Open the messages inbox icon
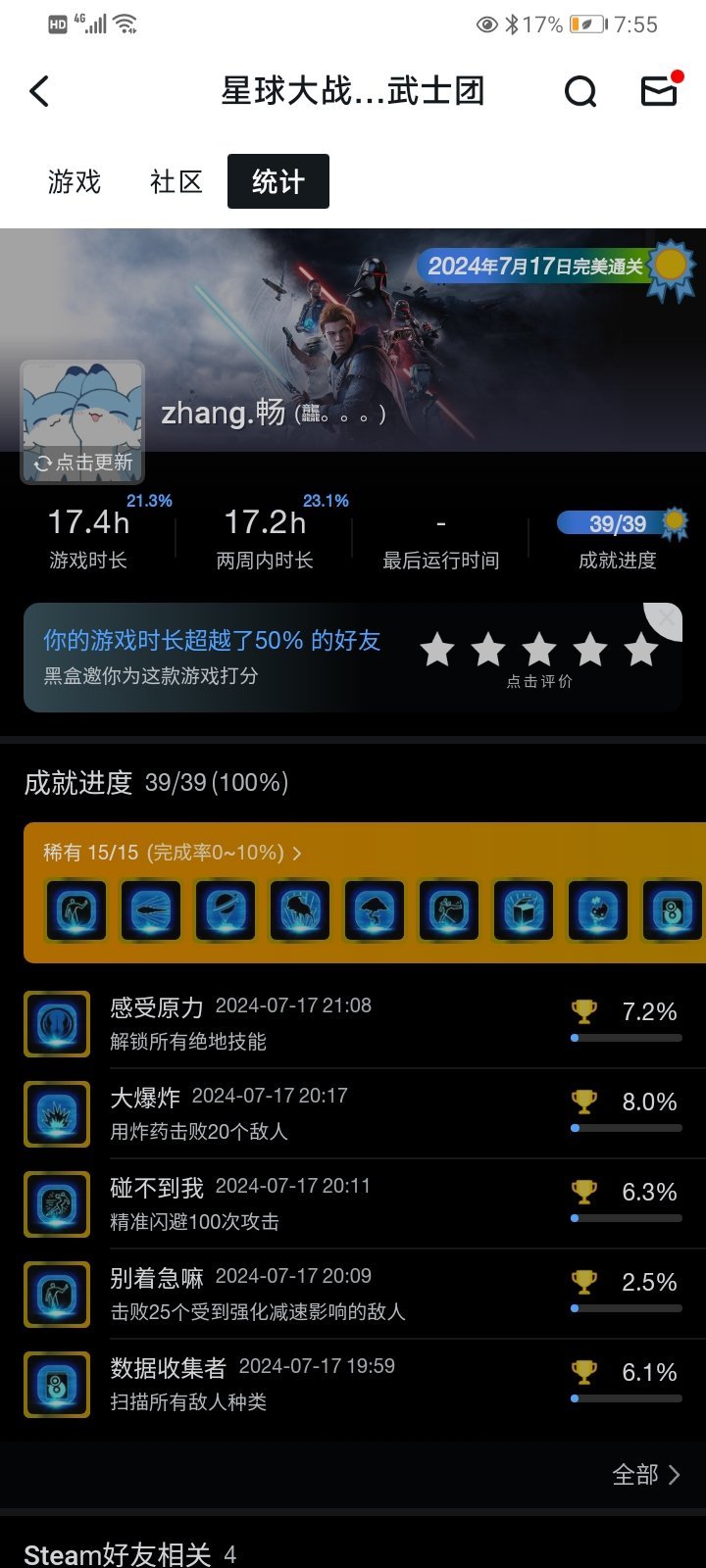 click(x=659, y=91)
